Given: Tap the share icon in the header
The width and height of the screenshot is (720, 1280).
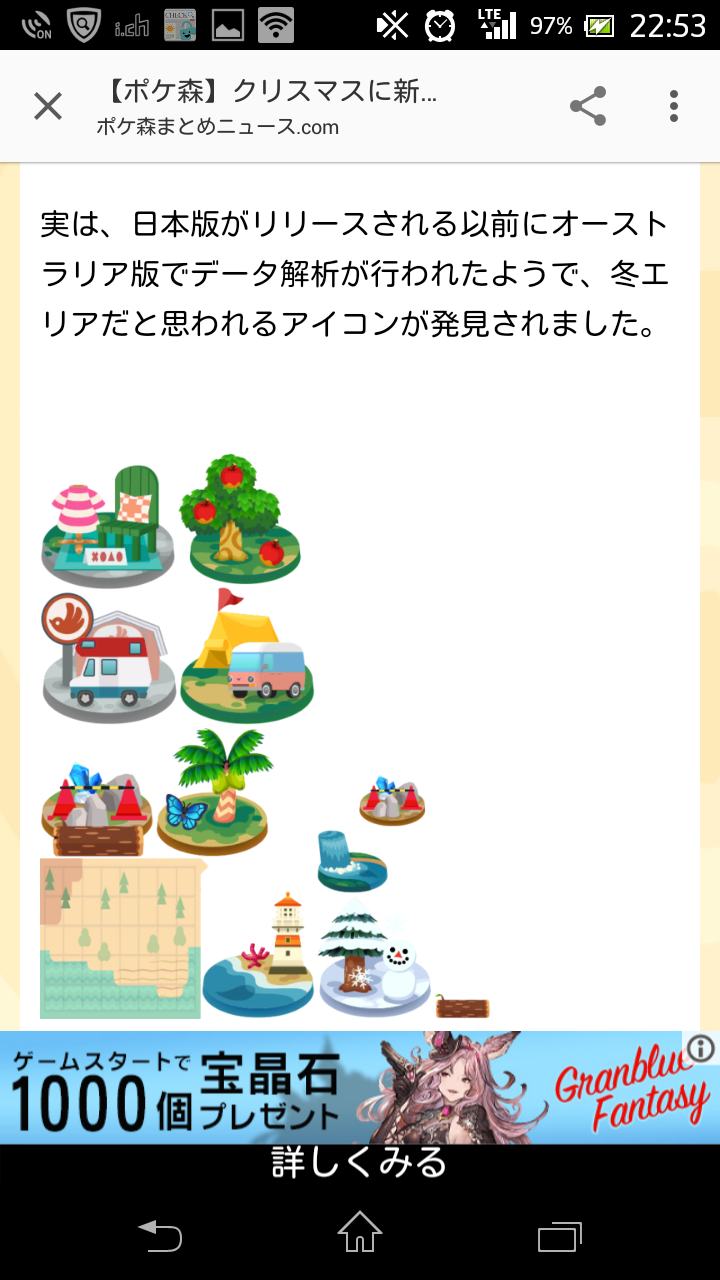Looking at the screenshot, I should (x=589, y=103).
